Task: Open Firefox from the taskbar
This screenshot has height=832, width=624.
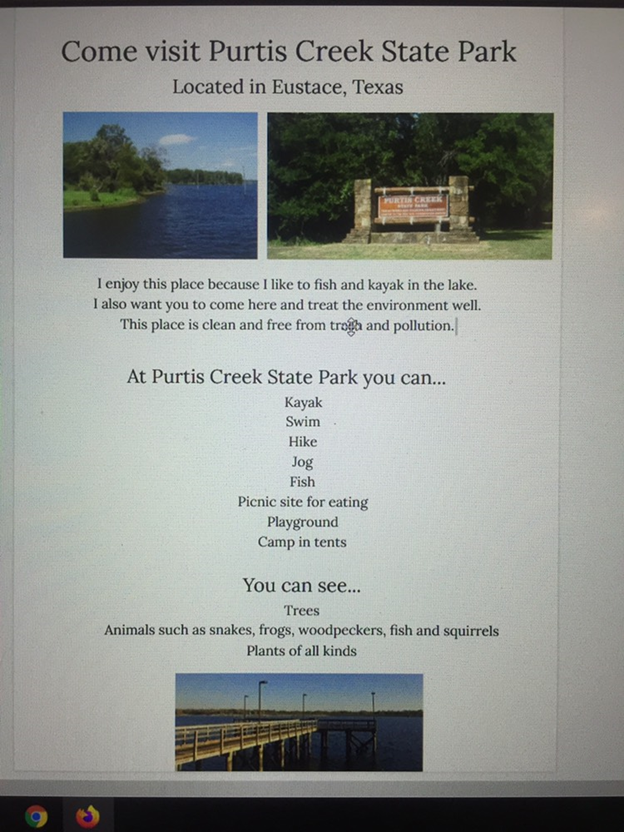Action: (x=88, y=816)
